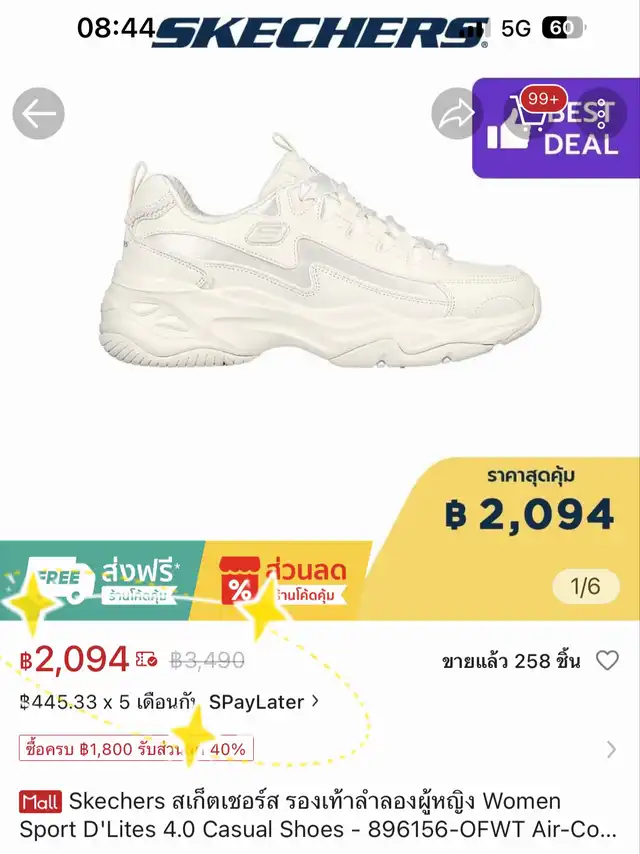Open the three-dot overflow menu
This screenshot has width=640, height=854.
coord(601,115)
